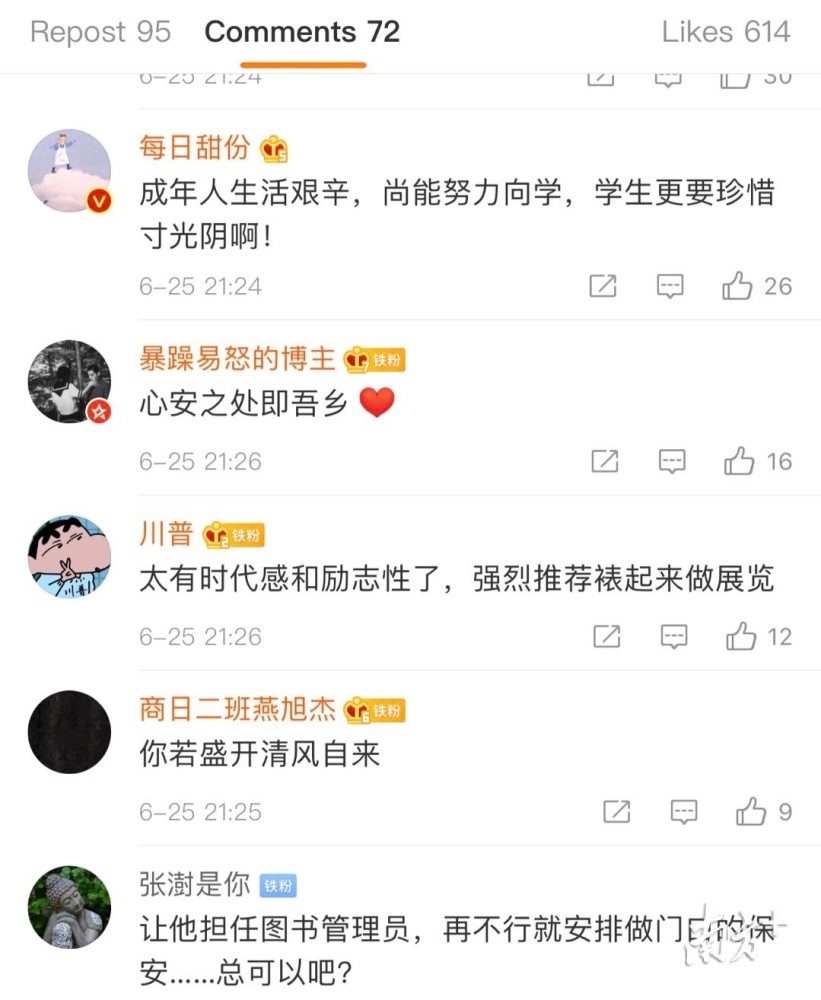Like 每日甜份's comment
The height and width of the screenshot is (1000, 821).
click(738, 287)
